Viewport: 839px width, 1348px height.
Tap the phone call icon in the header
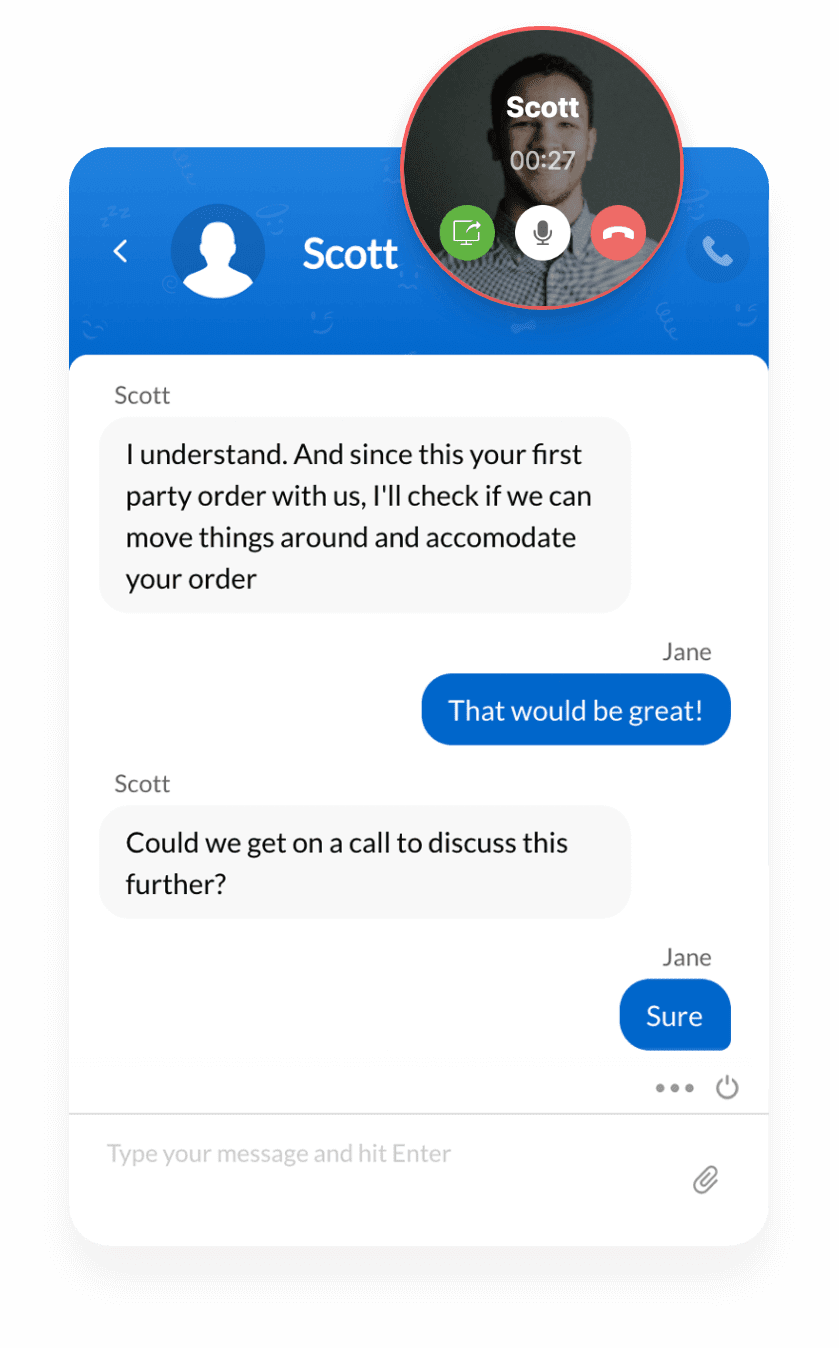pos(717,252)
